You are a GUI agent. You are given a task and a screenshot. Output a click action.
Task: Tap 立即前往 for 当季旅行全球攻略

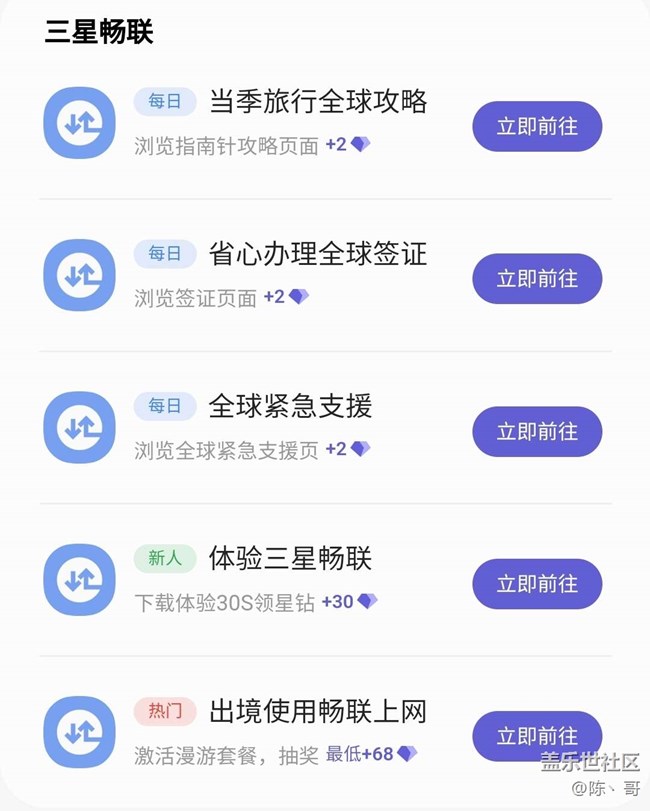(x=537, y=126)
